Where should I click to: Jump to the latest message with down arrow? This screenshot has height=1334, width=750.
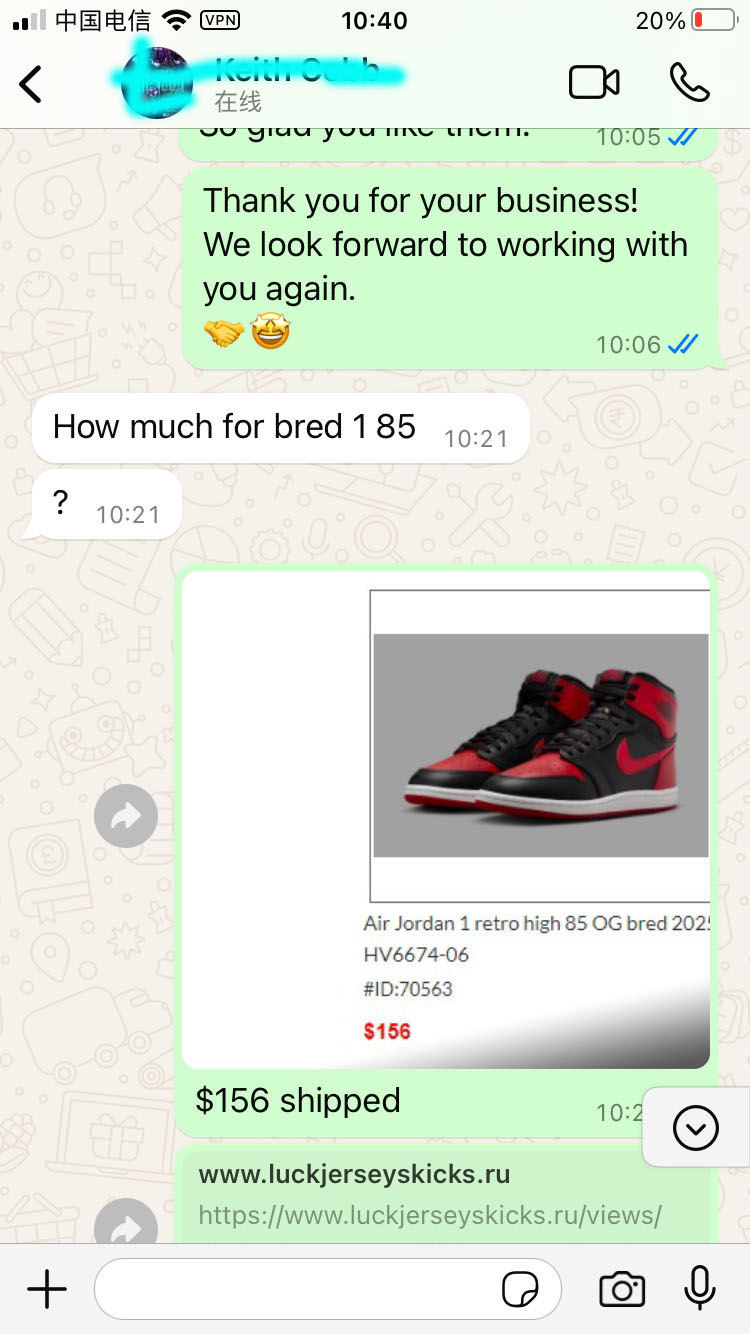tap(696, 1128)
